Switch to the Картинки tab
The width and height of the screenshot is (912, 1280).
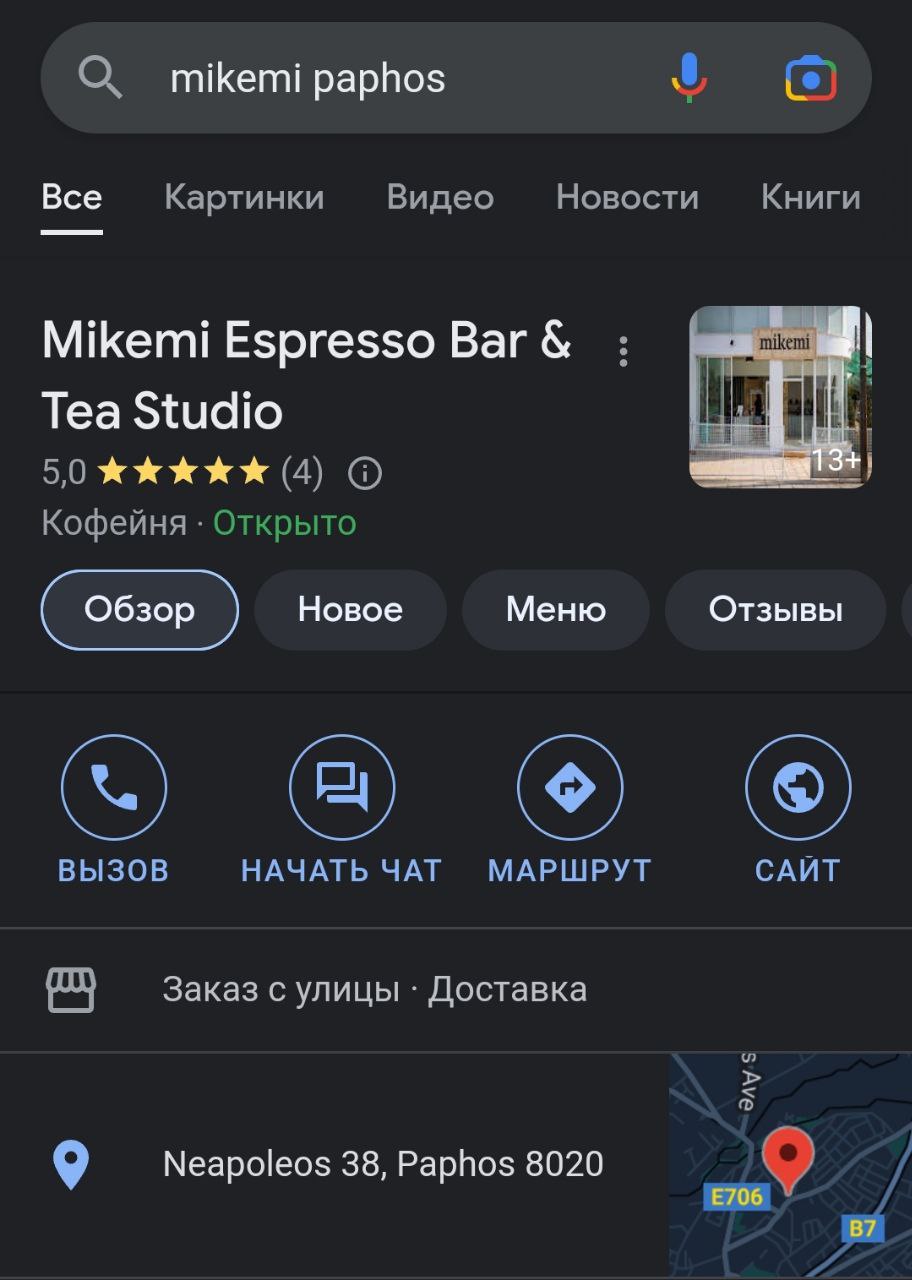[244, 197]
